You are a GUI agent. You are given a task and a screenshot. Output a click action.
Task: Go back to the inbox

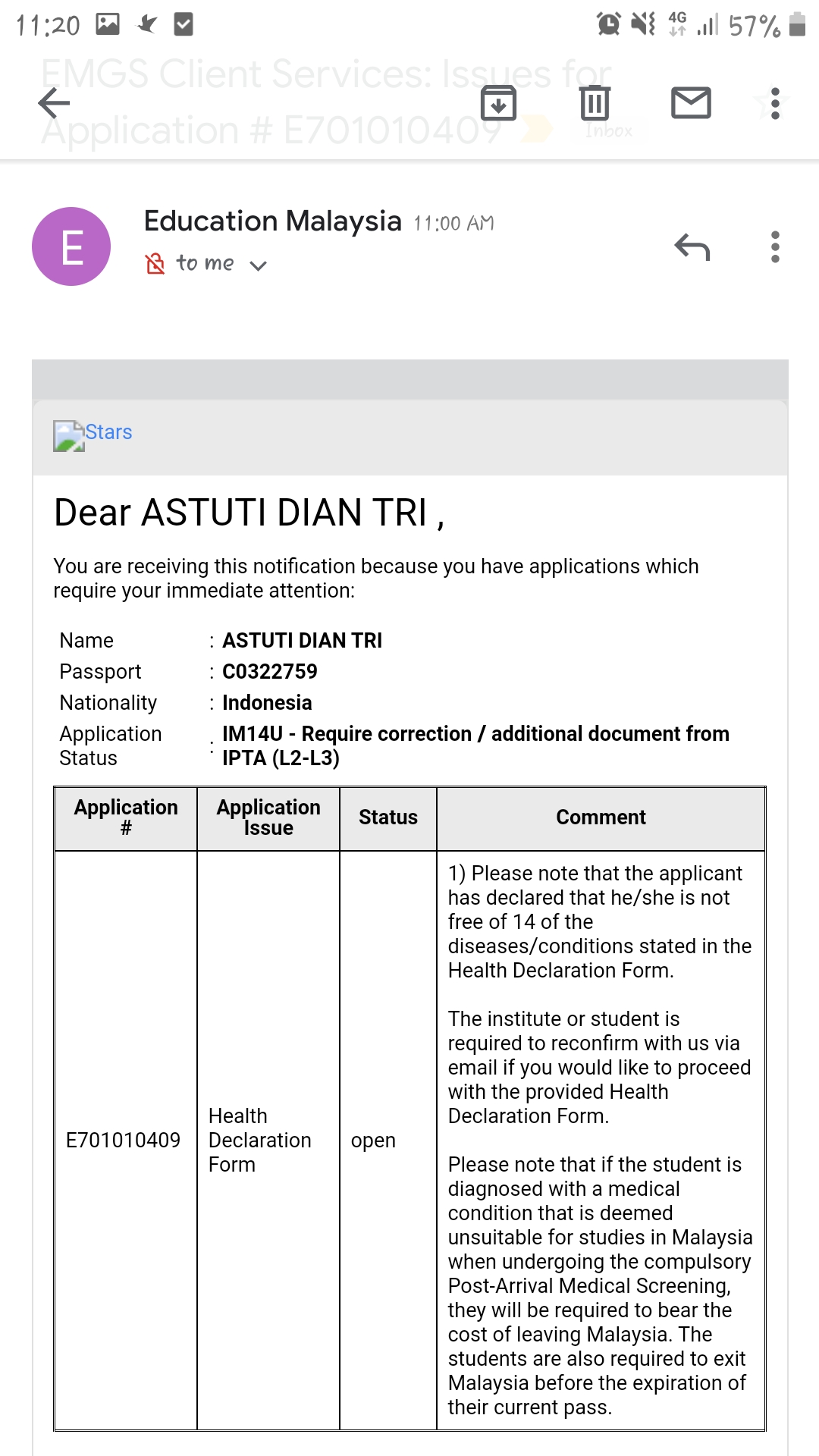click(x=54, y=103)
